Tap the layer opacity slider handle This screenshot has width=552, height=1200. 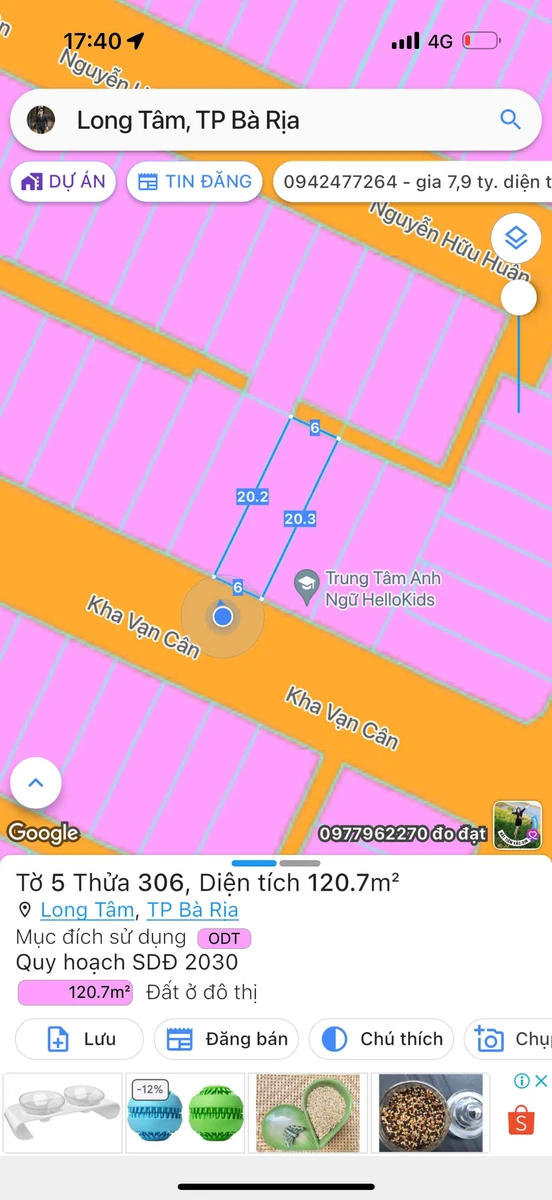pos(518,297)
